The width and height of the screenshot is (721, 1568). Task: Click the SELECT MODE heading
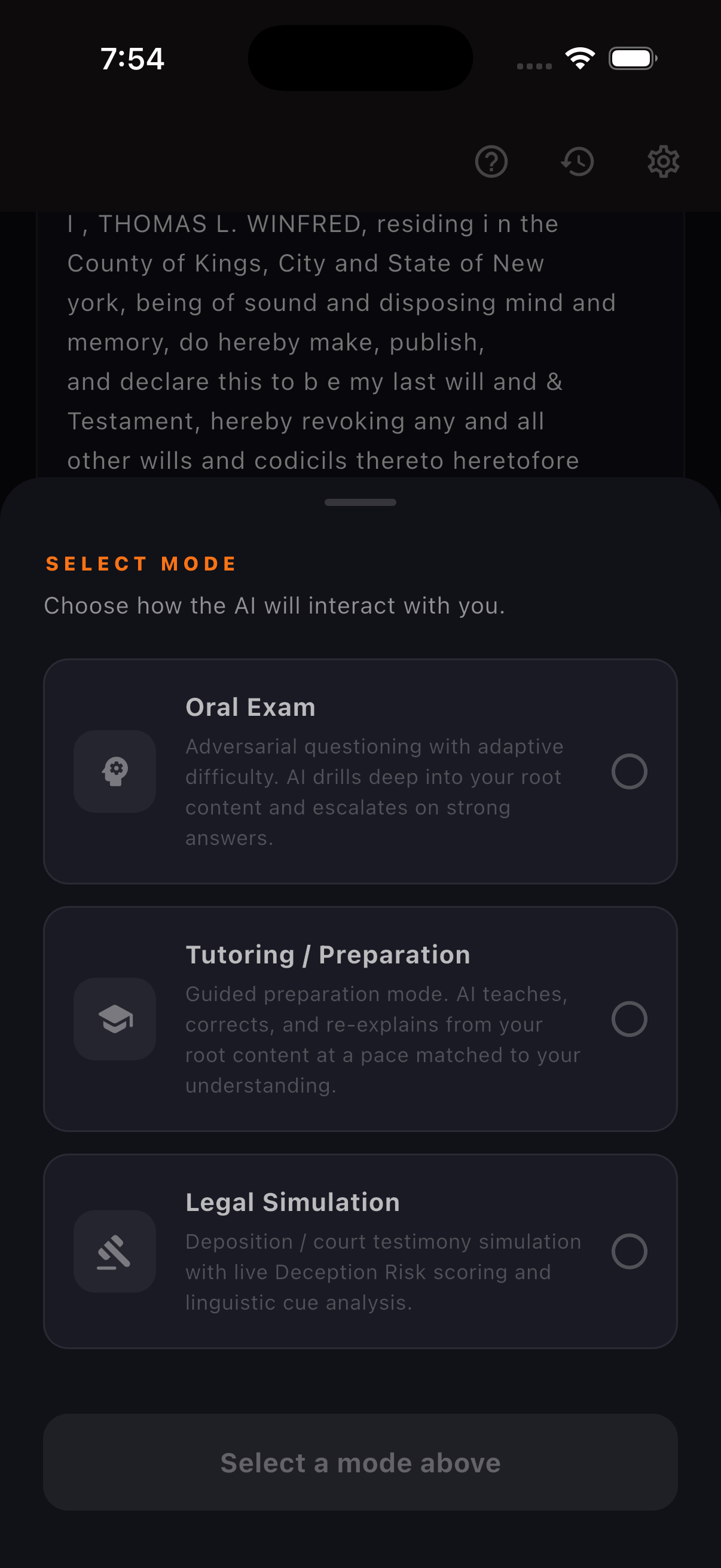coord(140,563)
